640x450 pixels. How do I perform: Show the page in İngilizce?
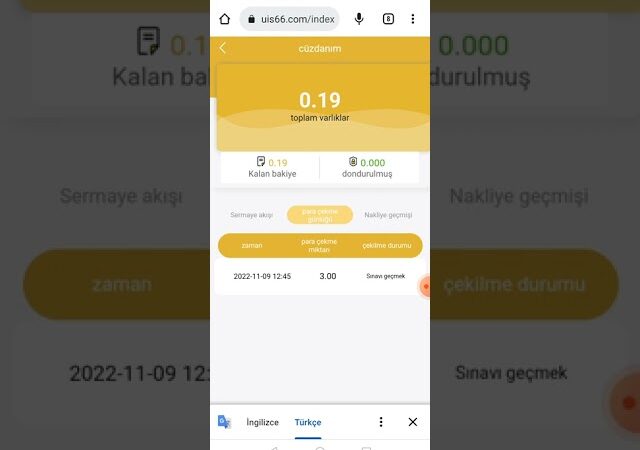(263, 422)
